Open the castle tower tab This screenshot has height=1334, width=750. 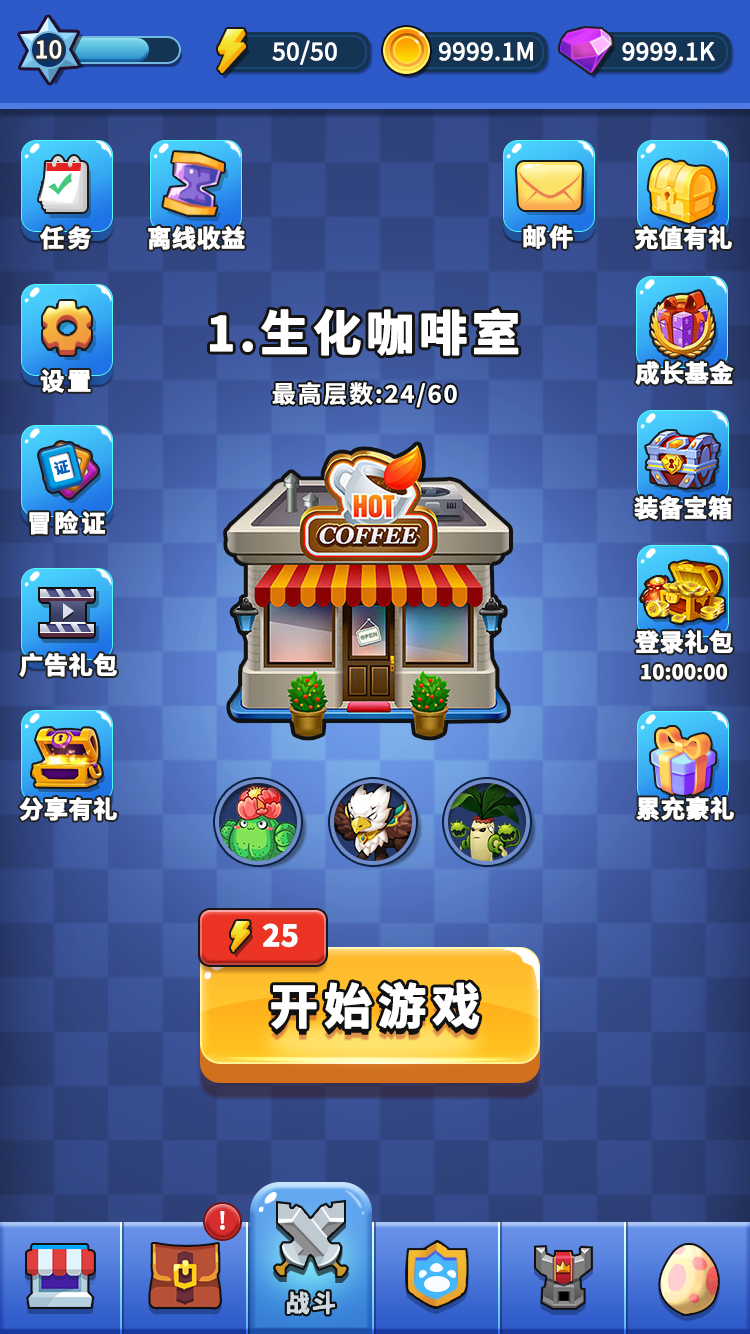click(x=562, y=1277)
